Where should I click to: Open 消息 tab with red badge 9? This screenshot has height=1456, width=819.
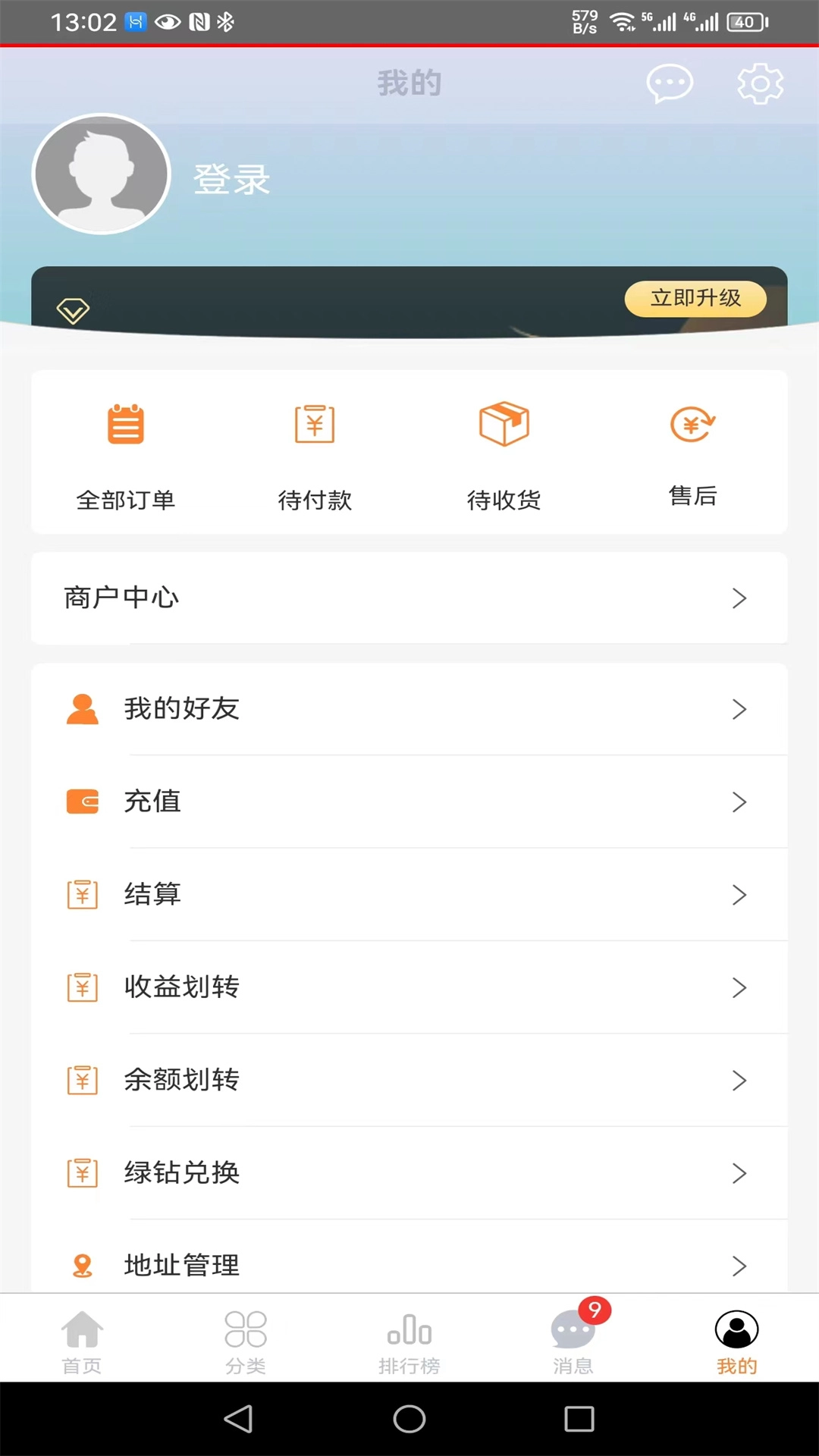[x=573, y=1338]
